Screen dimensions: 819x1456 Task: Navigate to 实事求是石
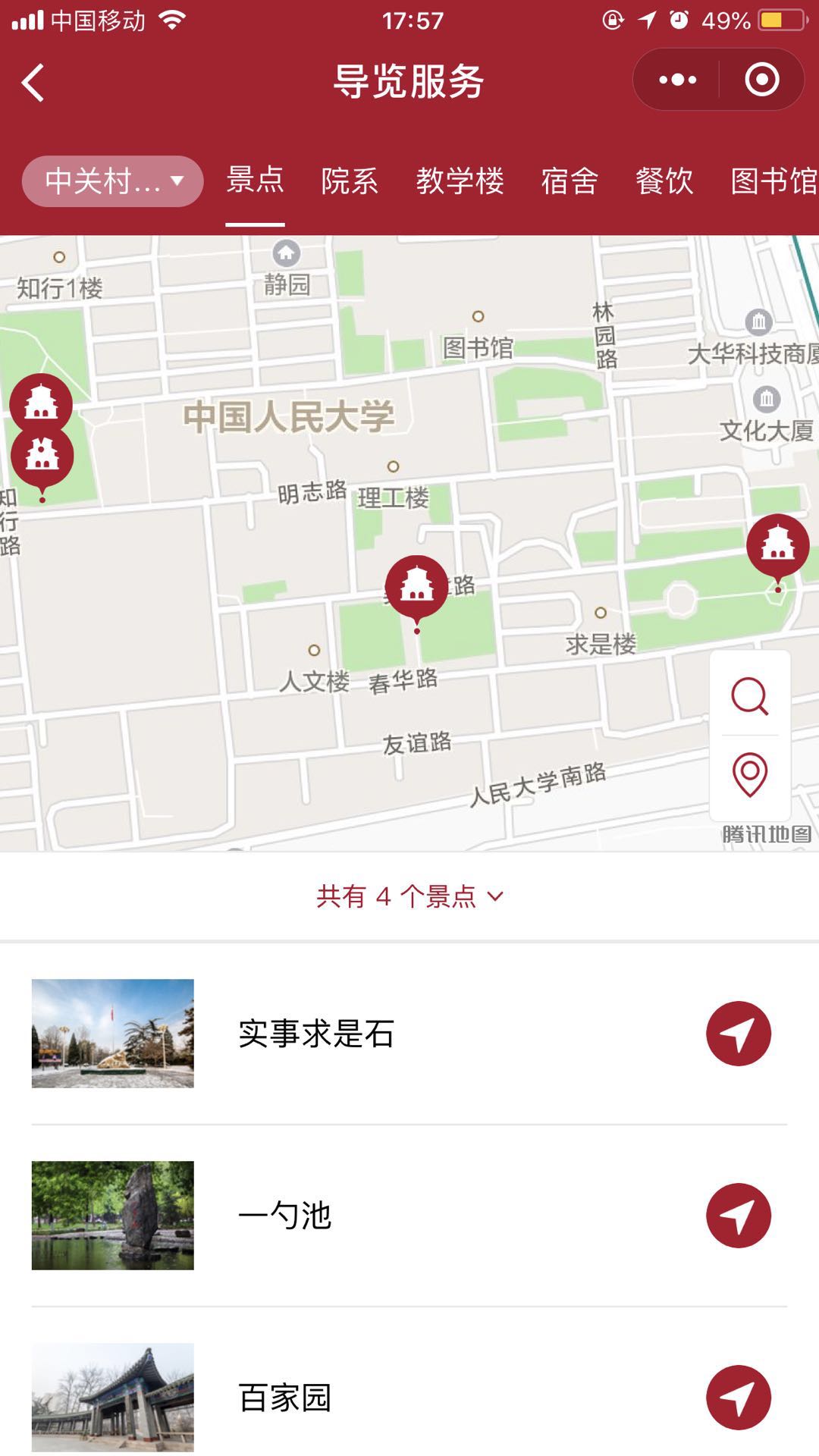pyautogui.click(x=739, y=1034)
